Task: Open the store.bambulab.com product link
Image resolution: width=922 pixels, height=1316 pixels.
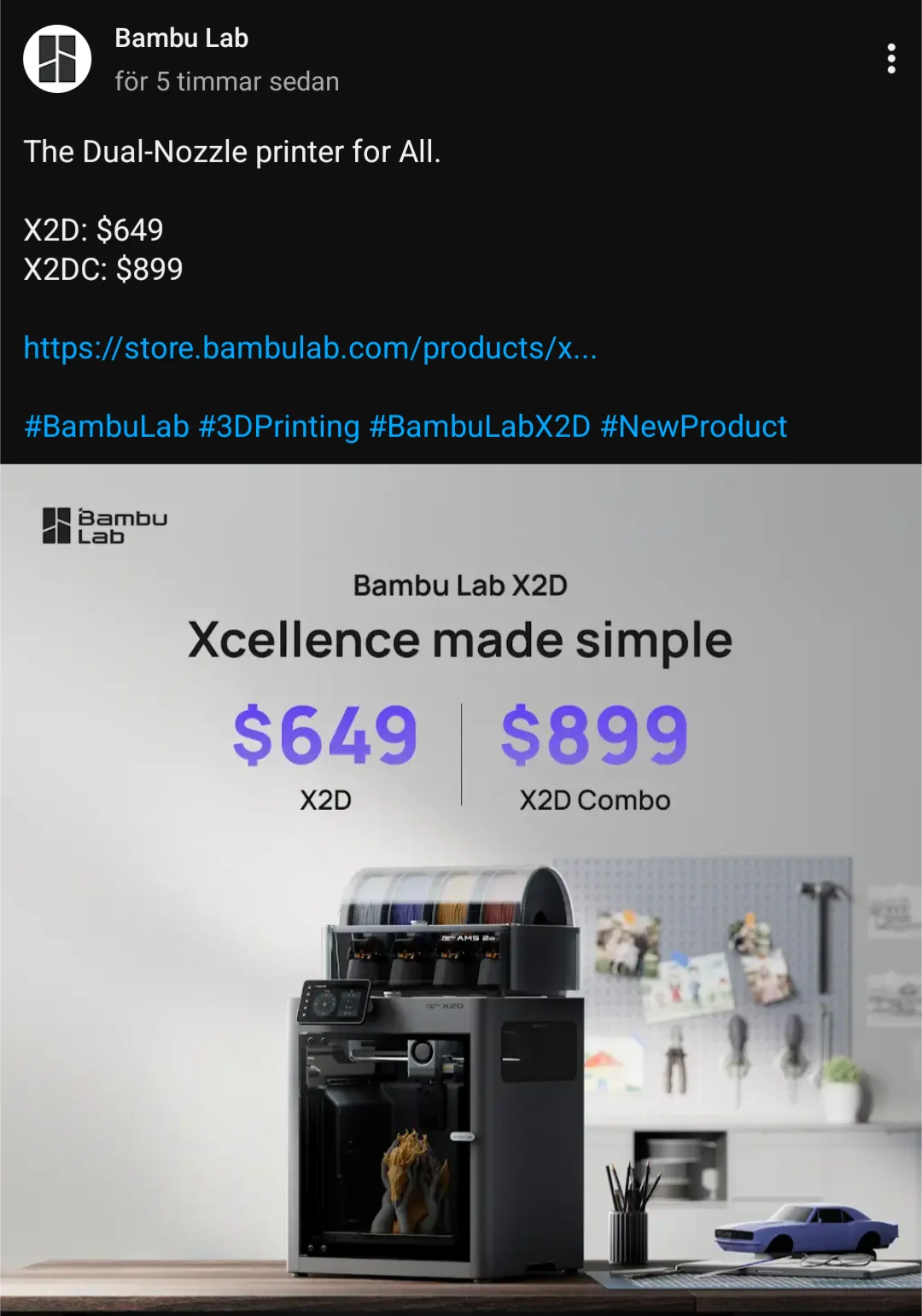Action: [310, 348]
